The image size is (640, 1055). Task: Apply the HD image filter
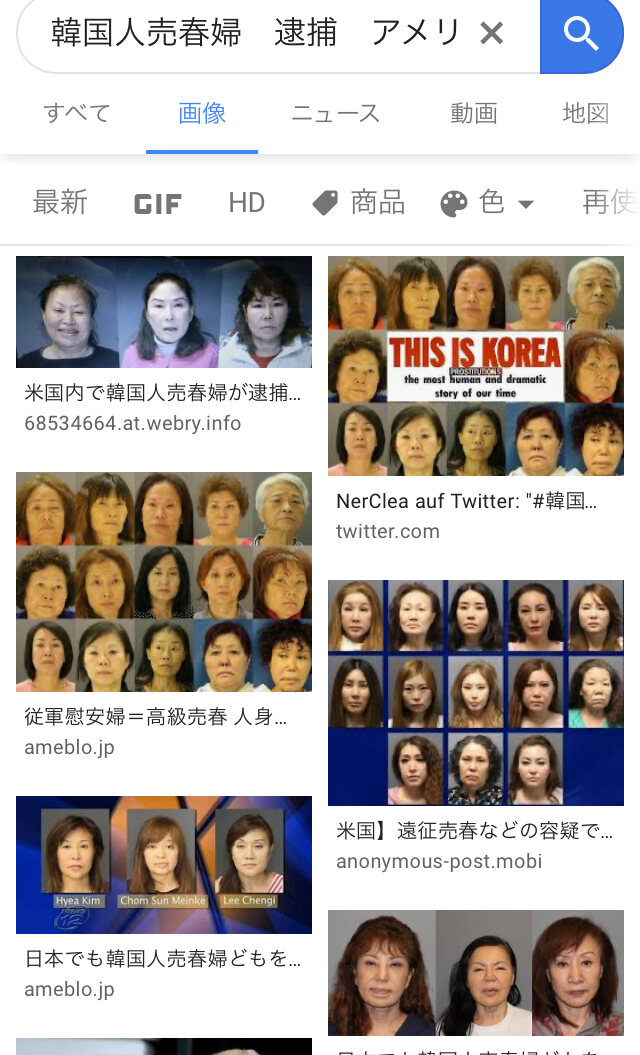click(246, 203)
